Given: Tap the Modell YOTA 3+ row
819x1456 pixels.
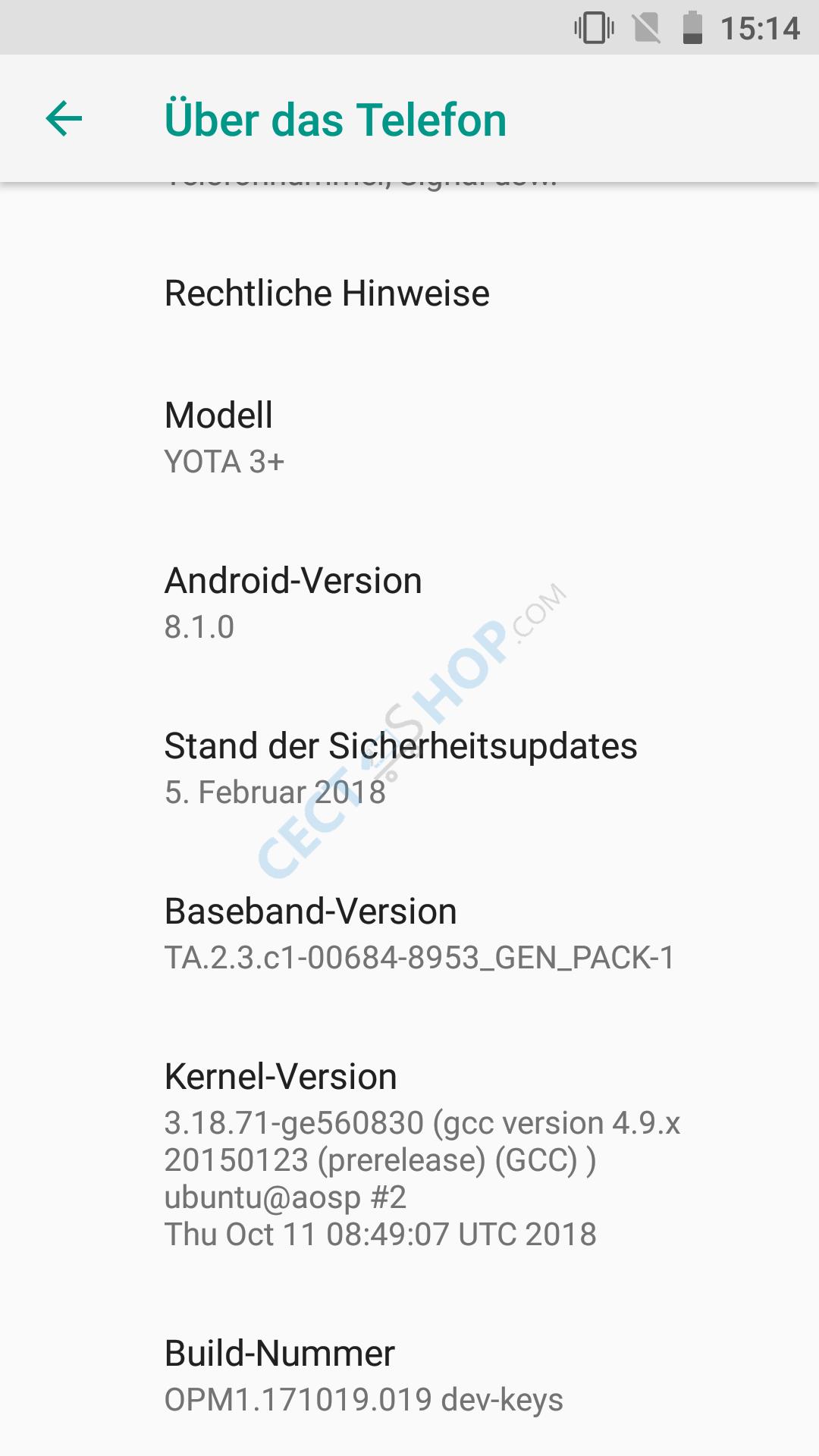Looking at the screenshot, I should [x=409, y=438].
